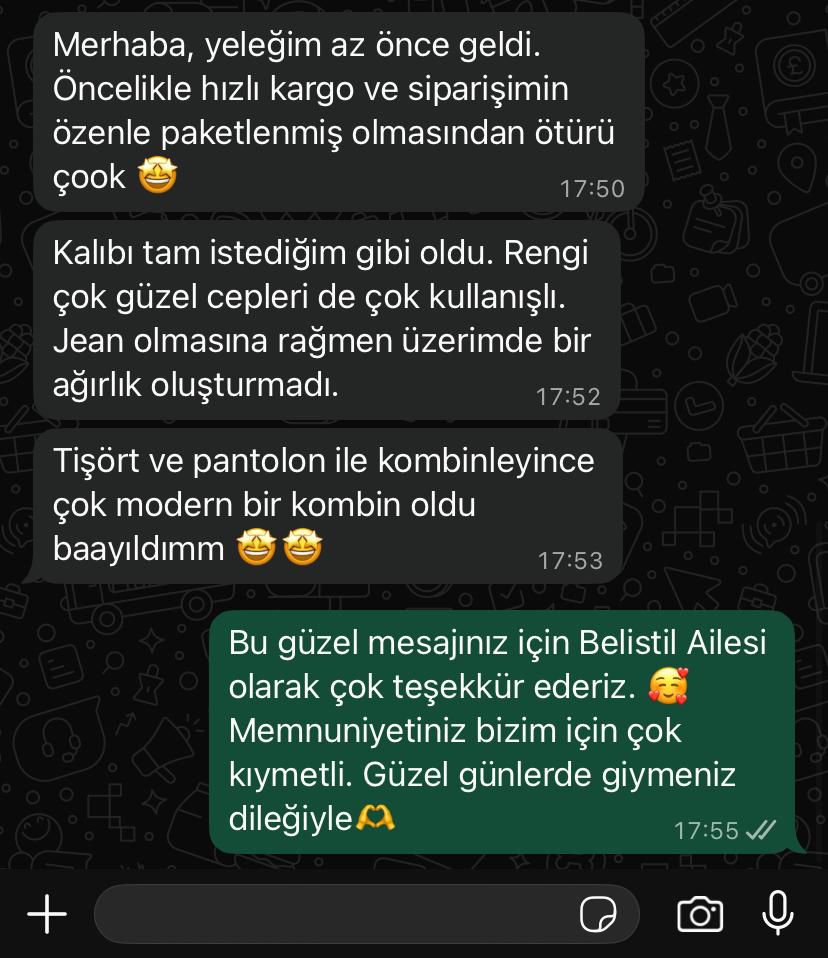Tap the microphone voice message icon

[777, 912]
